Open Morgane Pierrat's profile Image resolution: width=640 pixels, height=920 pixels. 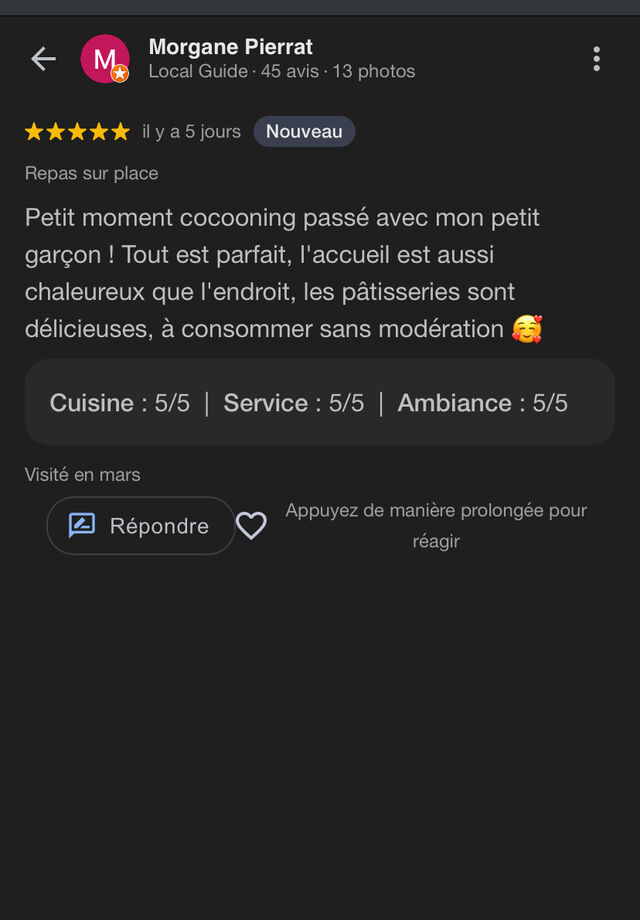click(230, 47)
